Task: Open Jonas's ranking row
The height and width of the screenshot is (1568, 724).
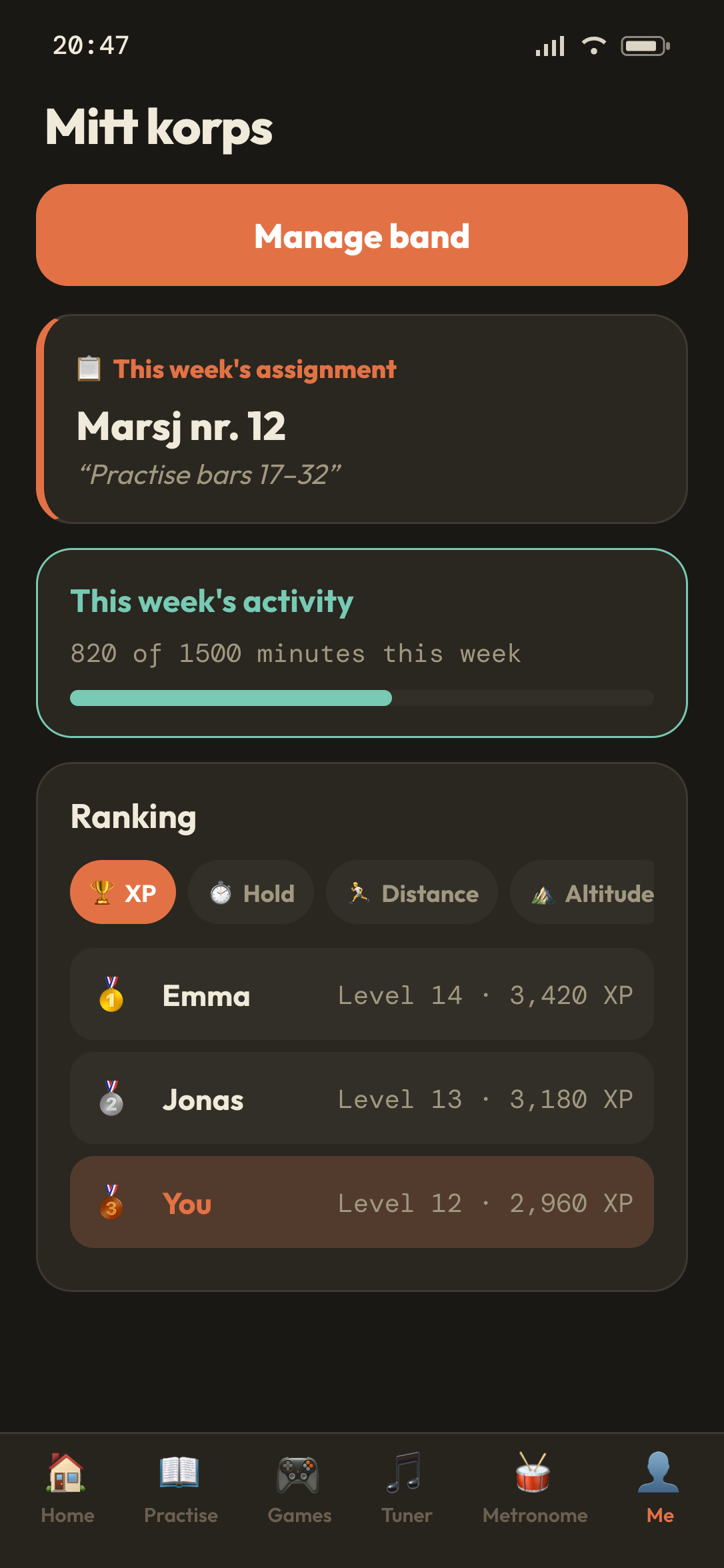Action: point(362,1098)
